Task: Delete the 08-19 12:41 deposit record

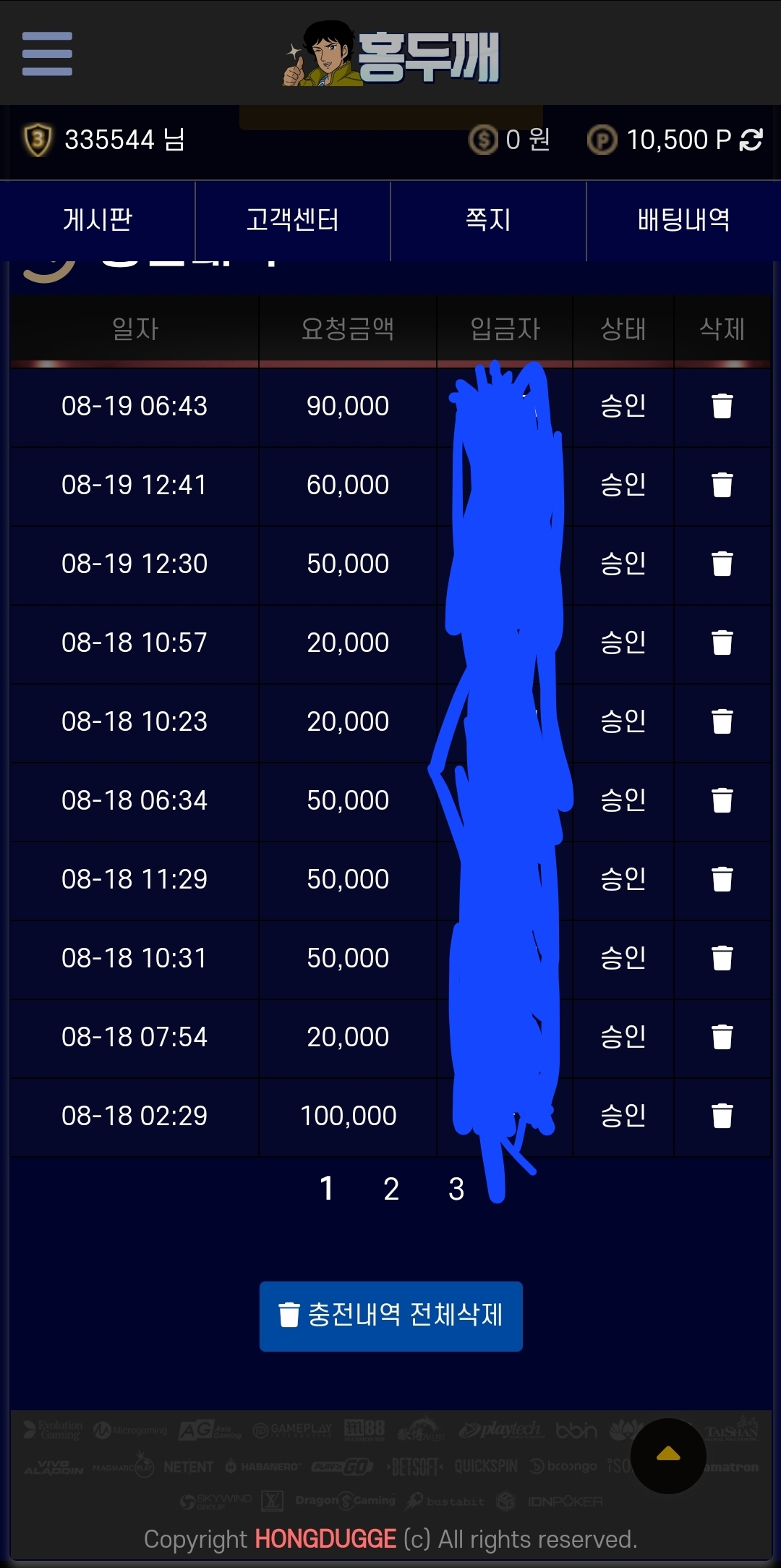Action: [x=722, y=485]
